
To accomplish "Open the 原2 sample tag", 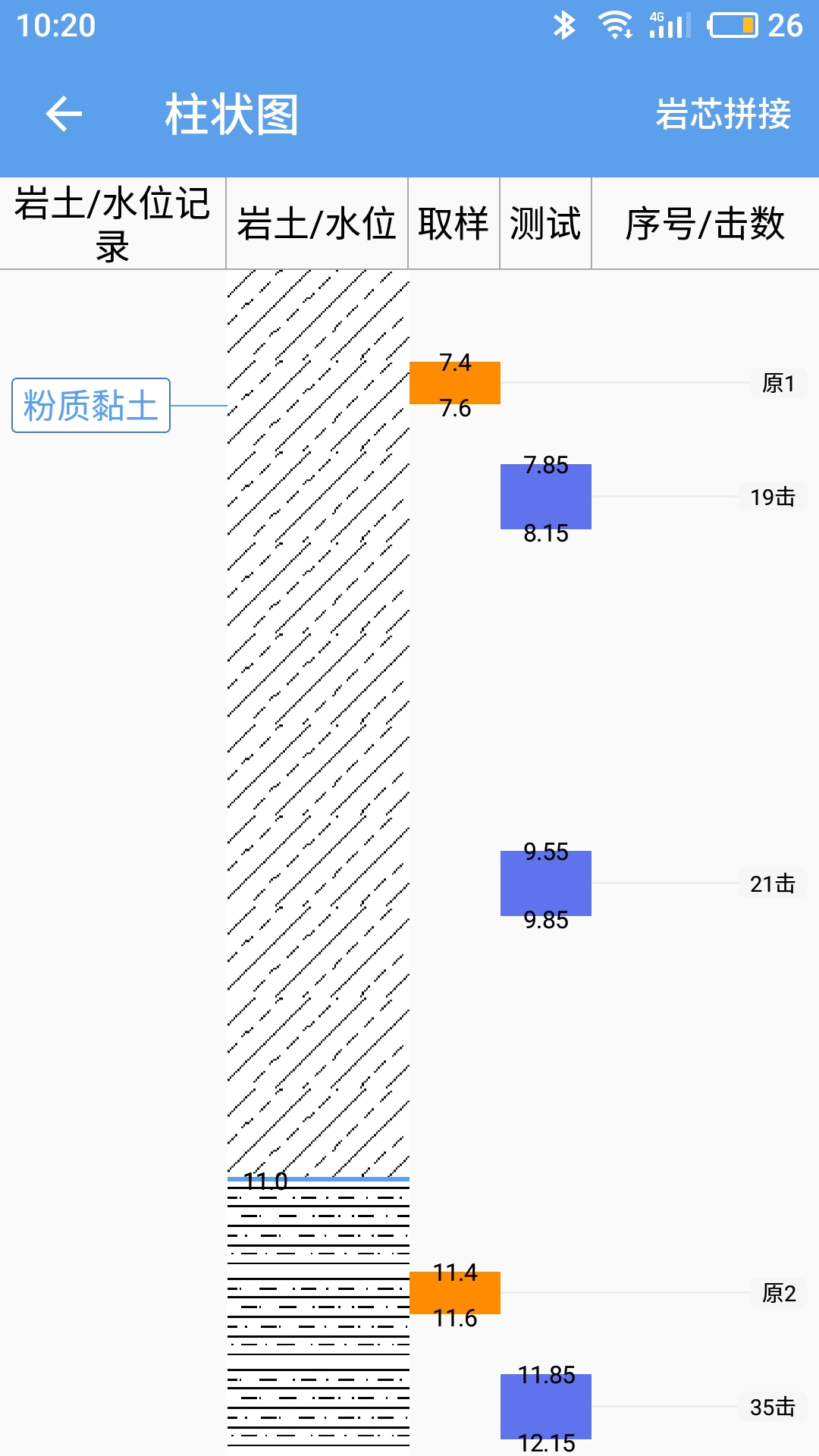I will (779, 1294).
